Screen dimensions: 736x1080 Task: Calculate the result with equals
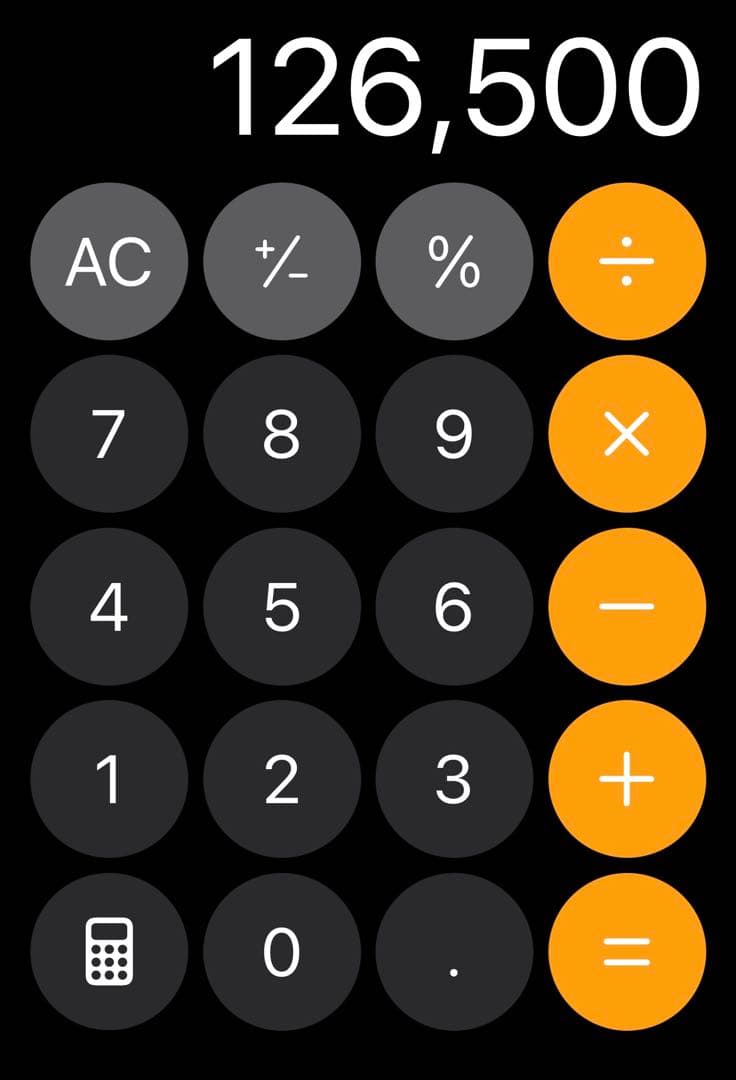tap(627, 952)
